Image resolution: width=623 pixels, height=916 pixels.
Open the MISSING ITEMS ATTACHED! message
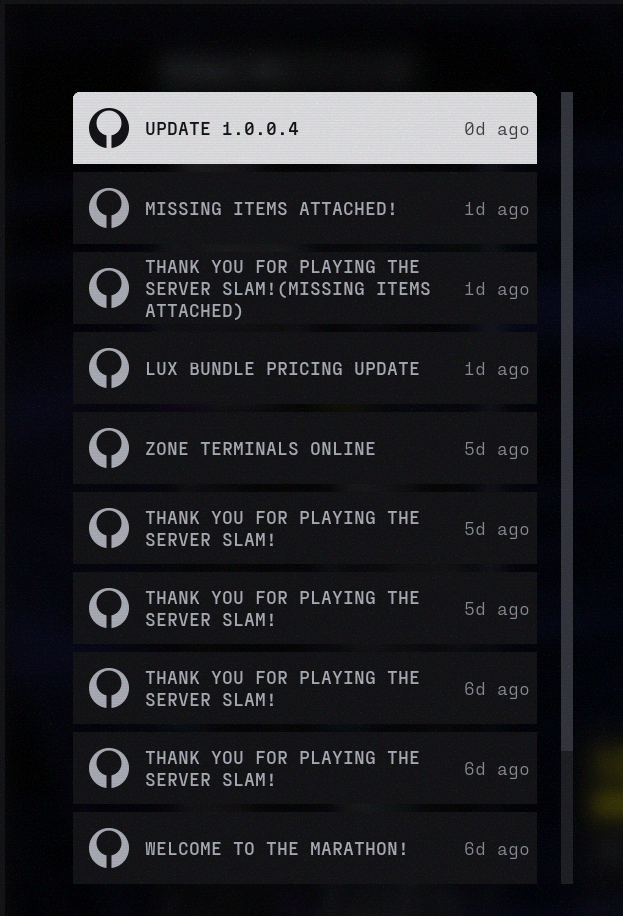[x=304, y=208]
